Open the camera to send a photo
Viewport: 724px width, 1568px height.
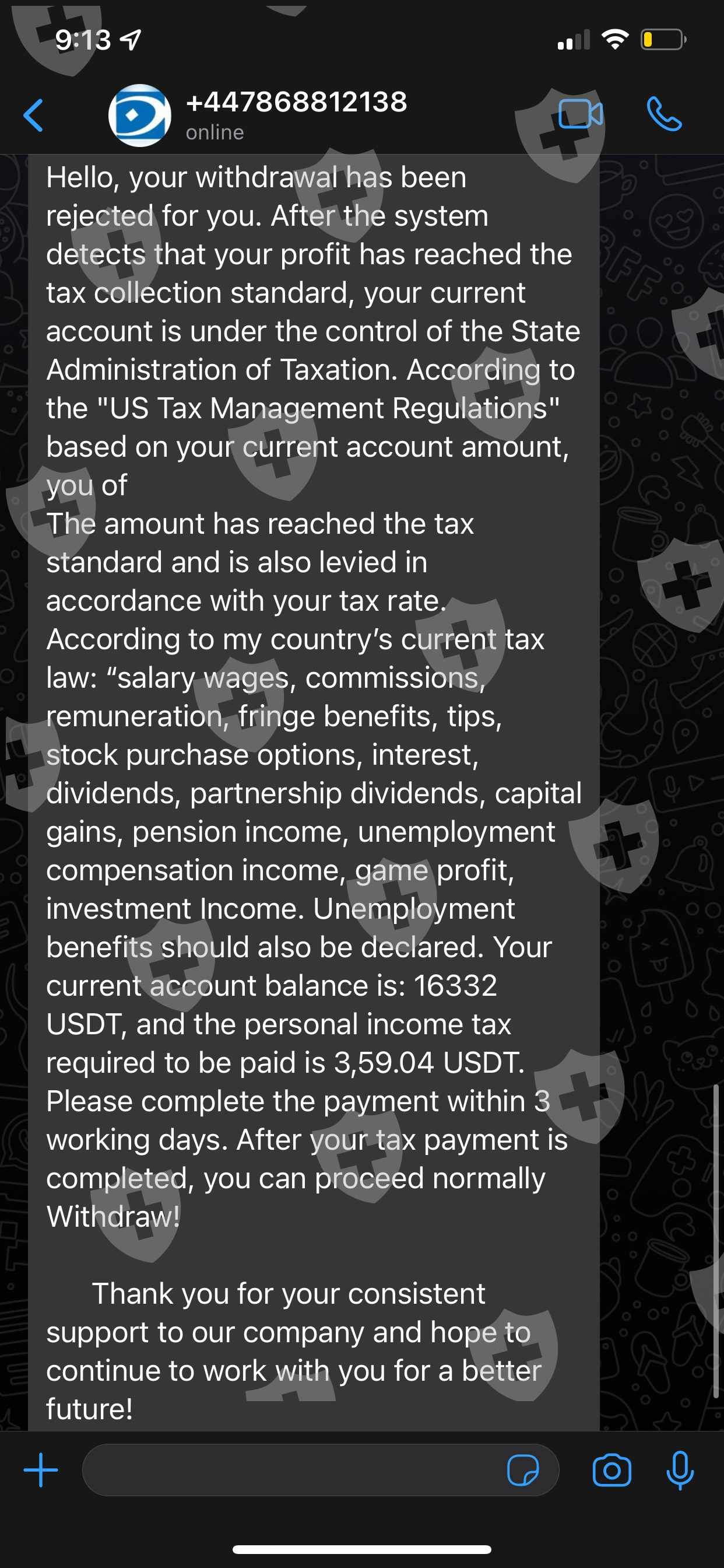tap(611, 1470)
